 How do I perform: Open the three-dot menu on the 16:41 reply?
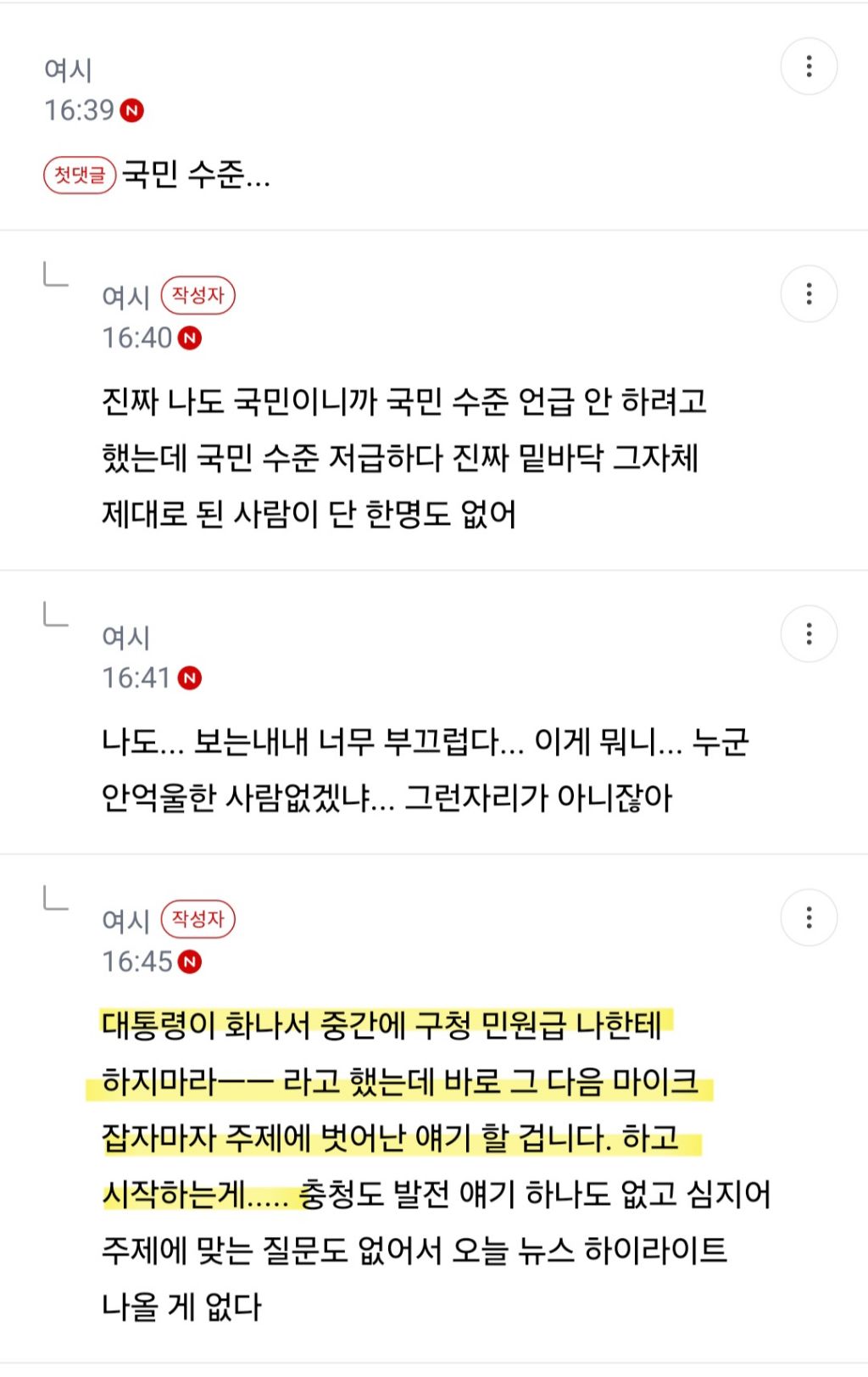(810, 632)
